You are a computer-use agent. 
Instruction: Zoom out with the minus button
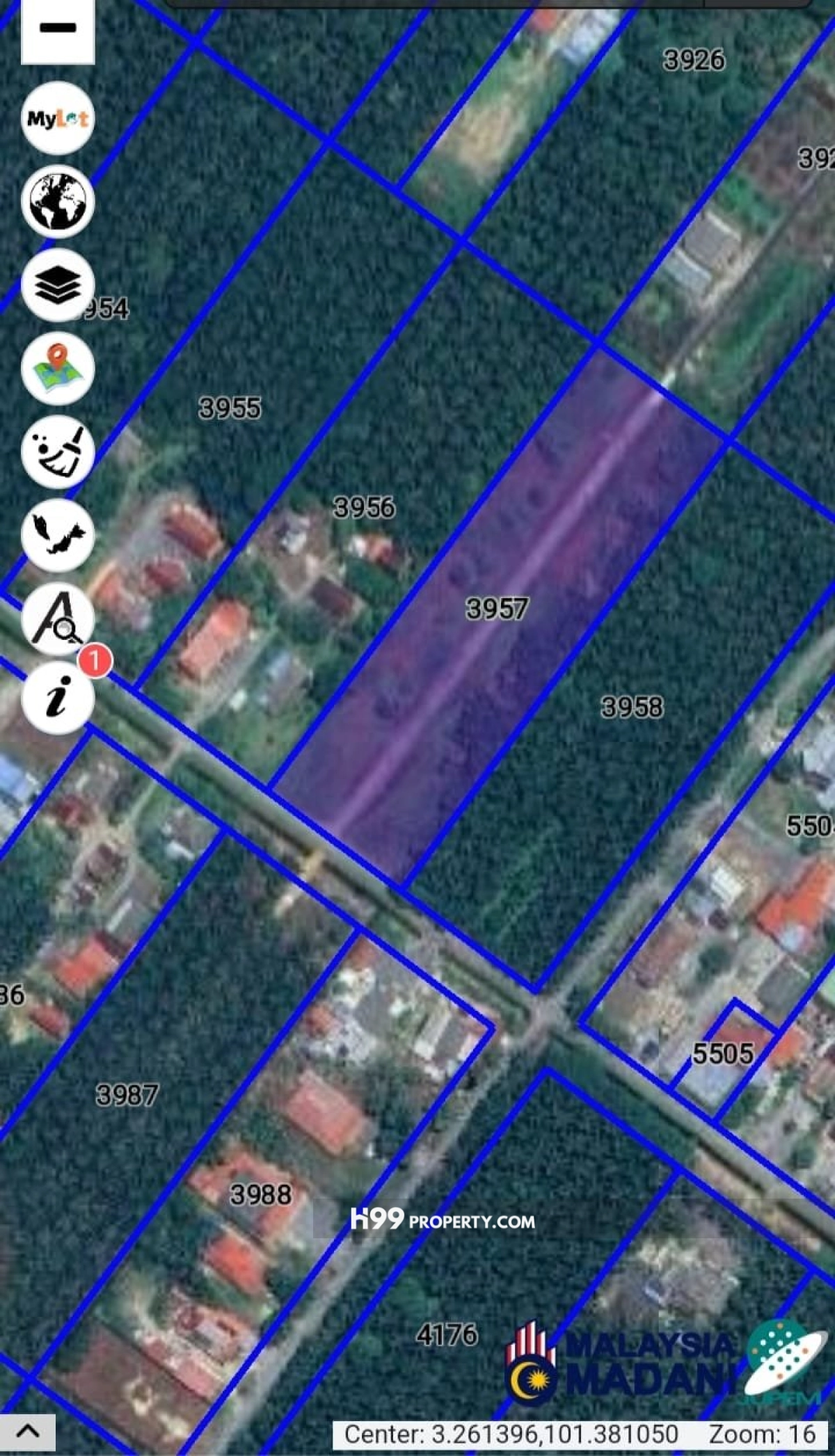tap(58, 29)
